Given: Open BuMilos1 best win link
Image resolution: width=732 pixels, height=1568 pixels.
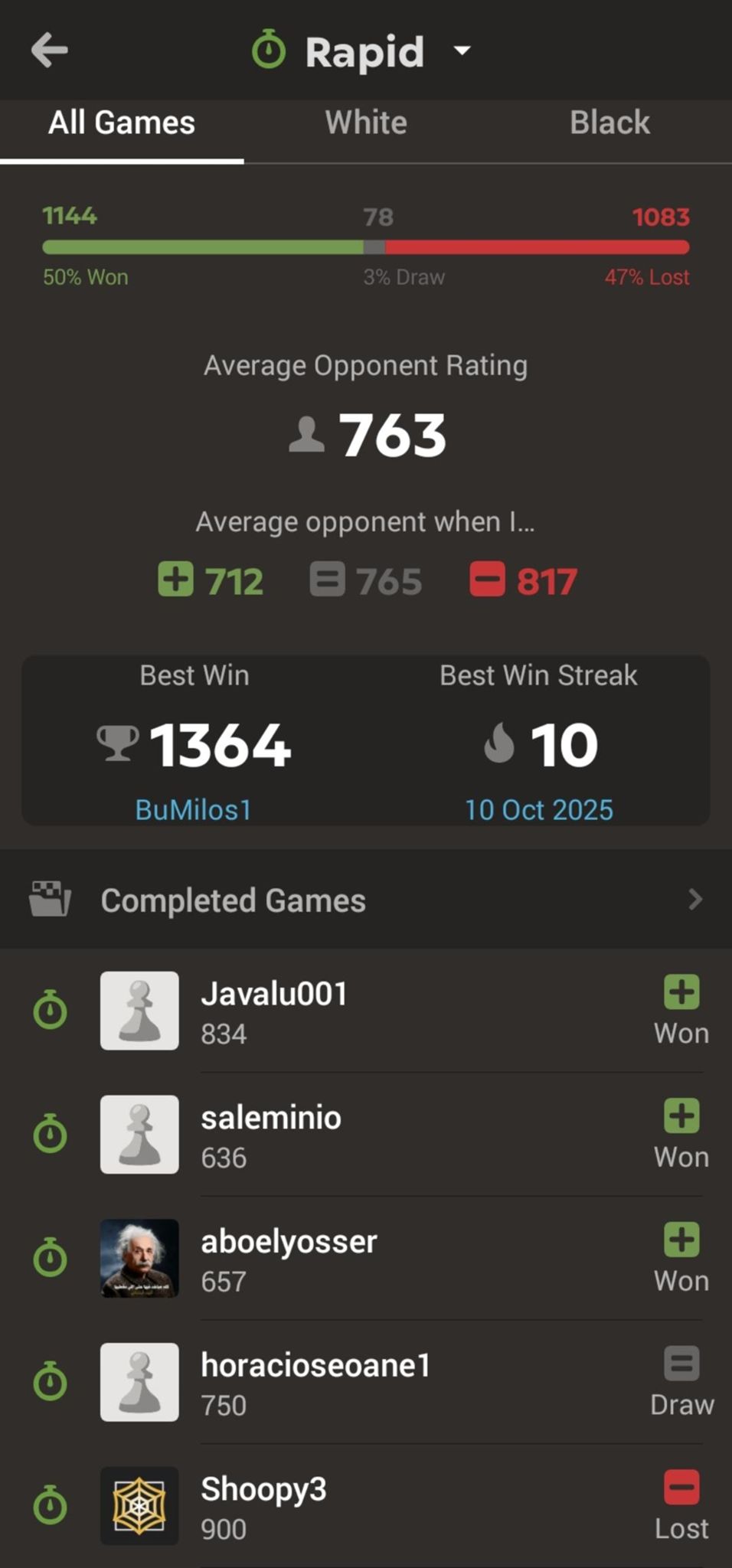Looking at the screenshot, I should click(x=194, y=810).
